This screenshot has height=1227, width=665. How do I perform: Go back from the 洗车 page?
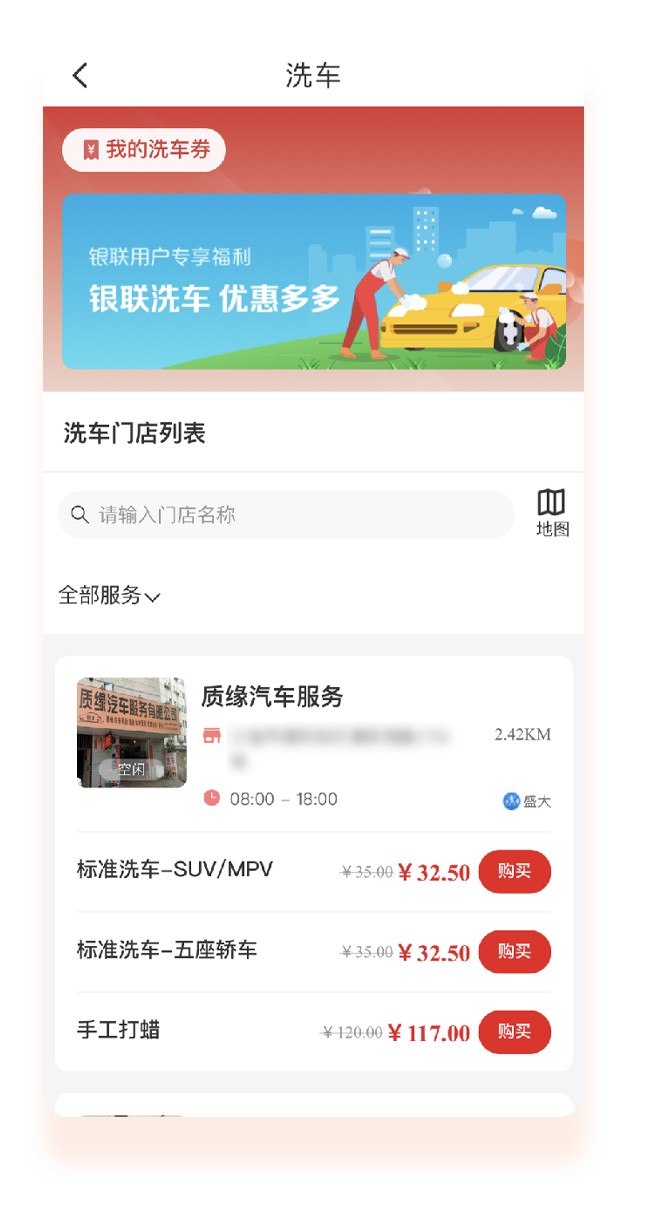(81, 75)
